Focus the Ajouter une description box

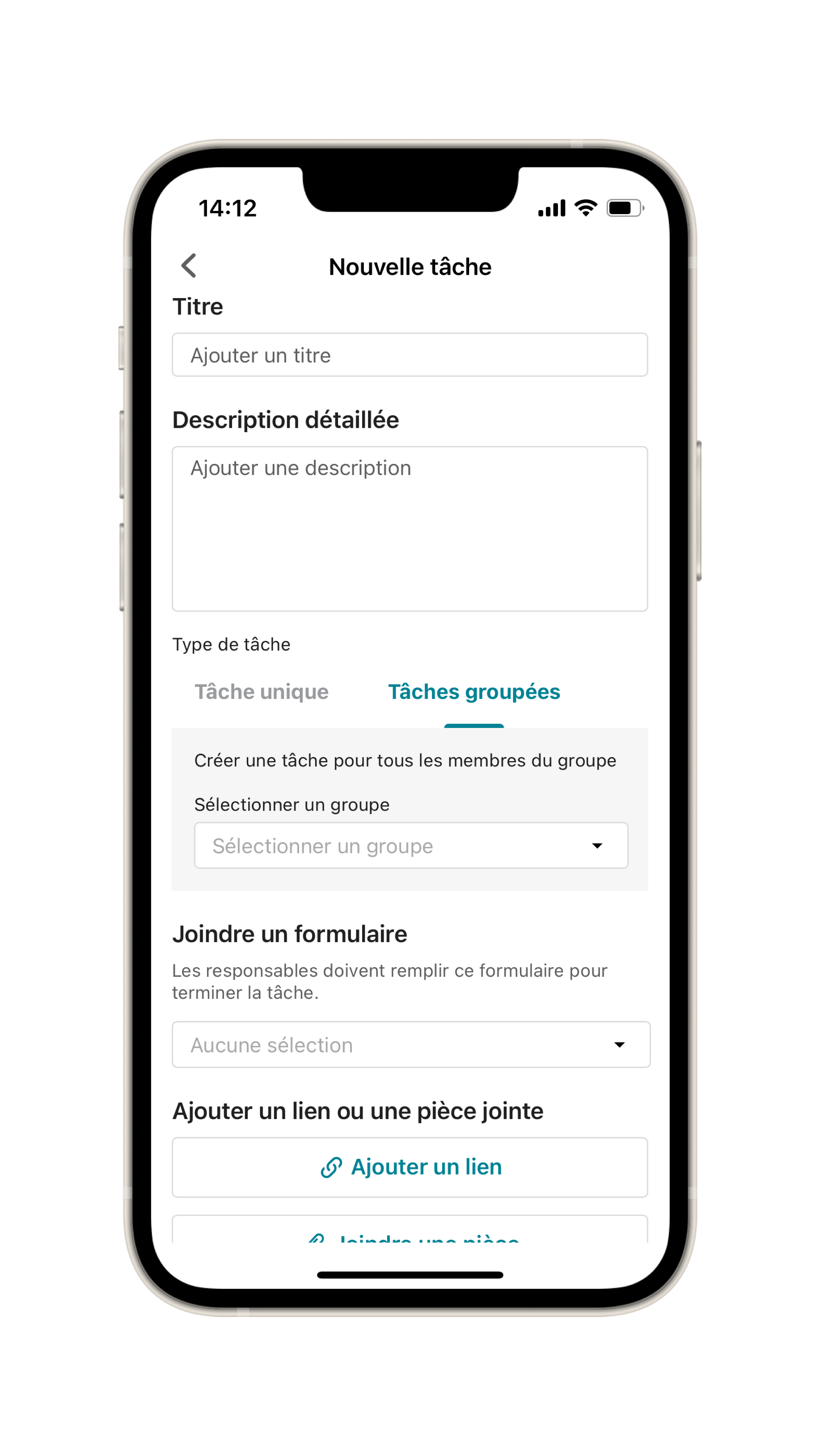(x=410, y=528)
